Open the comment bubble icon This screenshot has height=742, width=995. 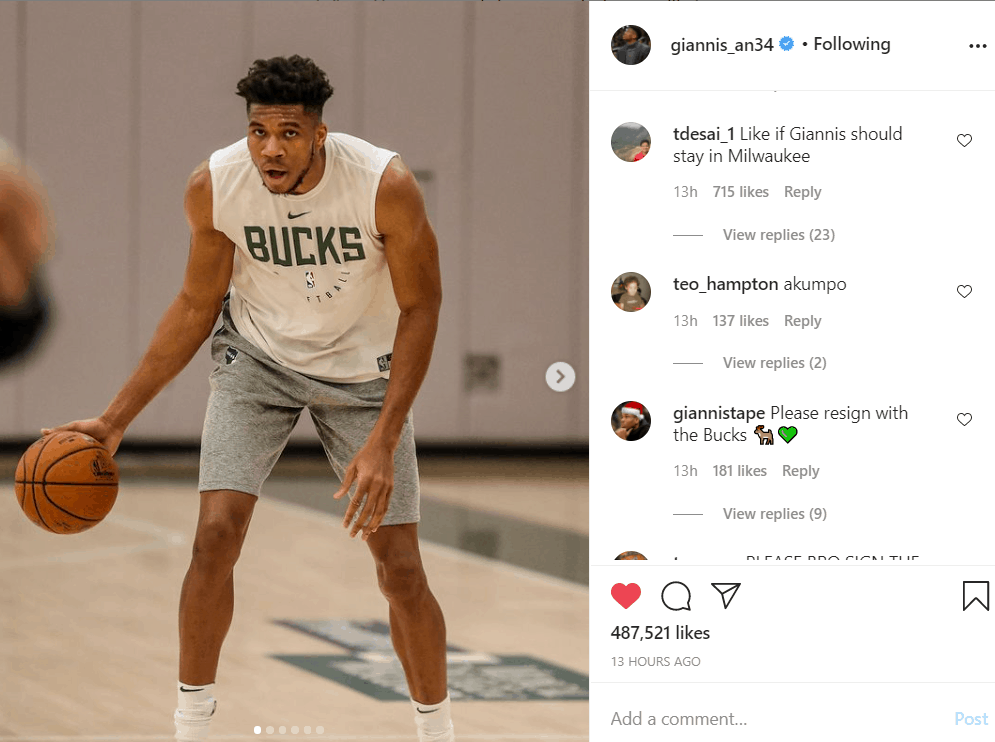point(676,596)
